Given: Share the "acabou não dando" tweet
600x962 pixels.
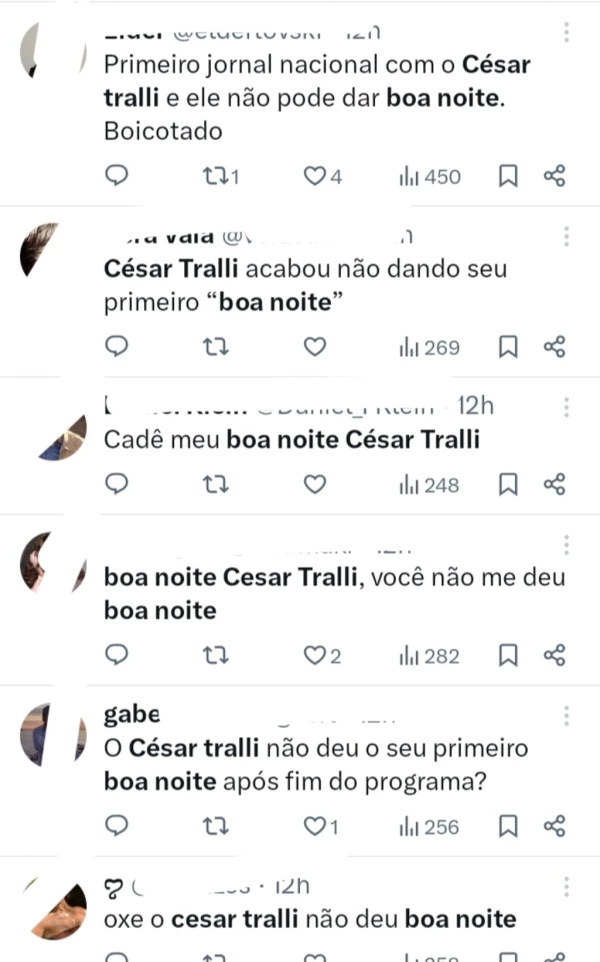Looking at the screenshot, I should click(555, 347).
